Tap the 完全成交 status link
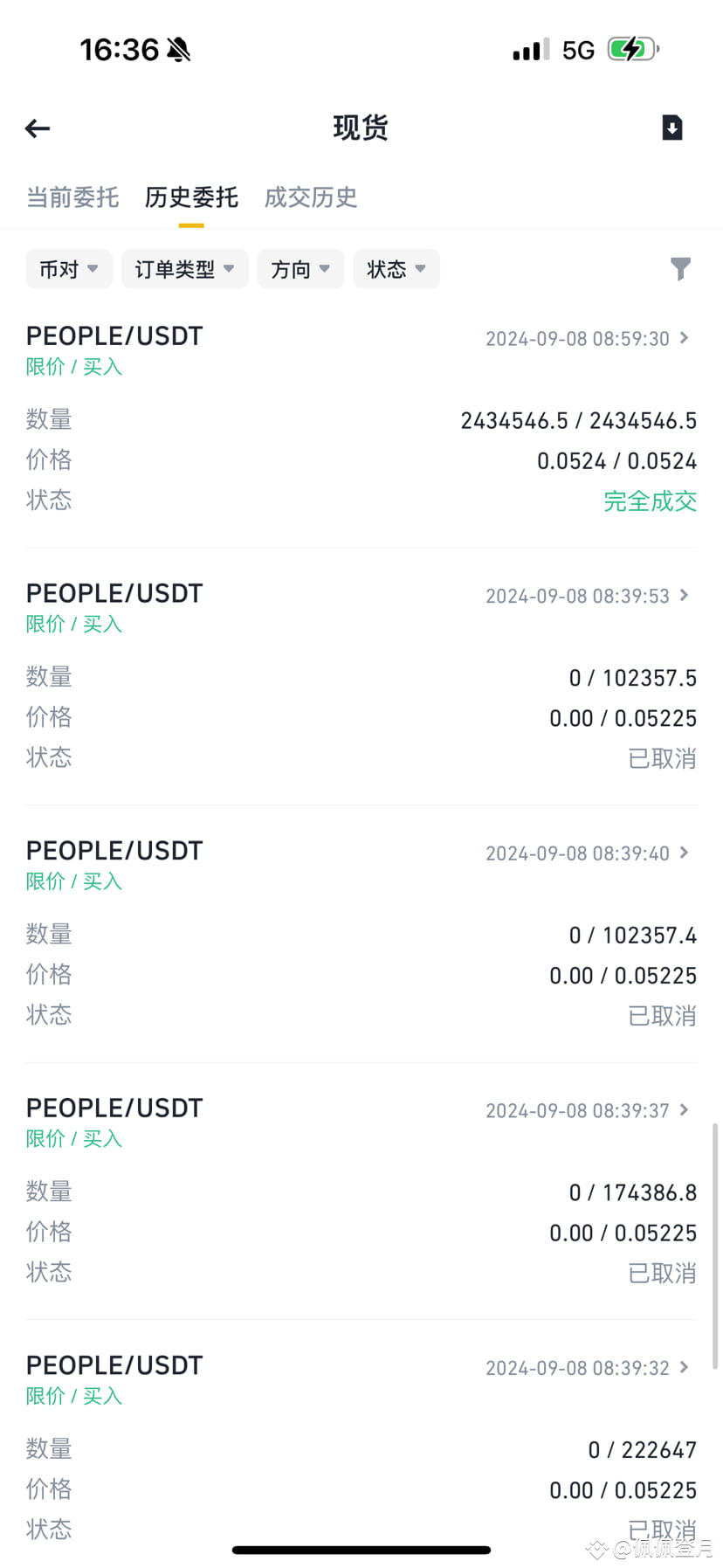The height and width of the screenshot is (1568, 723). [650, 501]
